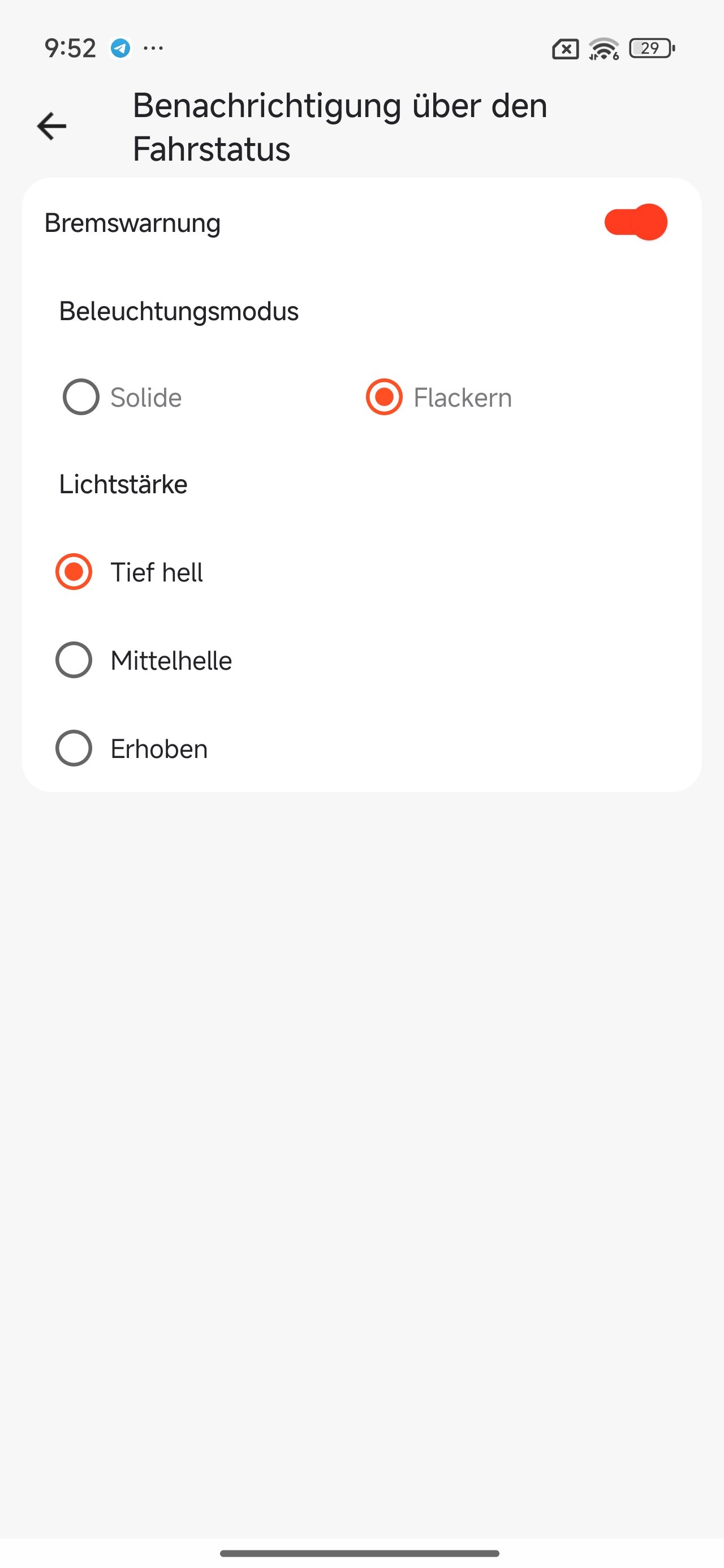Viewport: 724px width, 1568px height.
Task: Select the Solide lighting mode
Action: click(81, 398)
